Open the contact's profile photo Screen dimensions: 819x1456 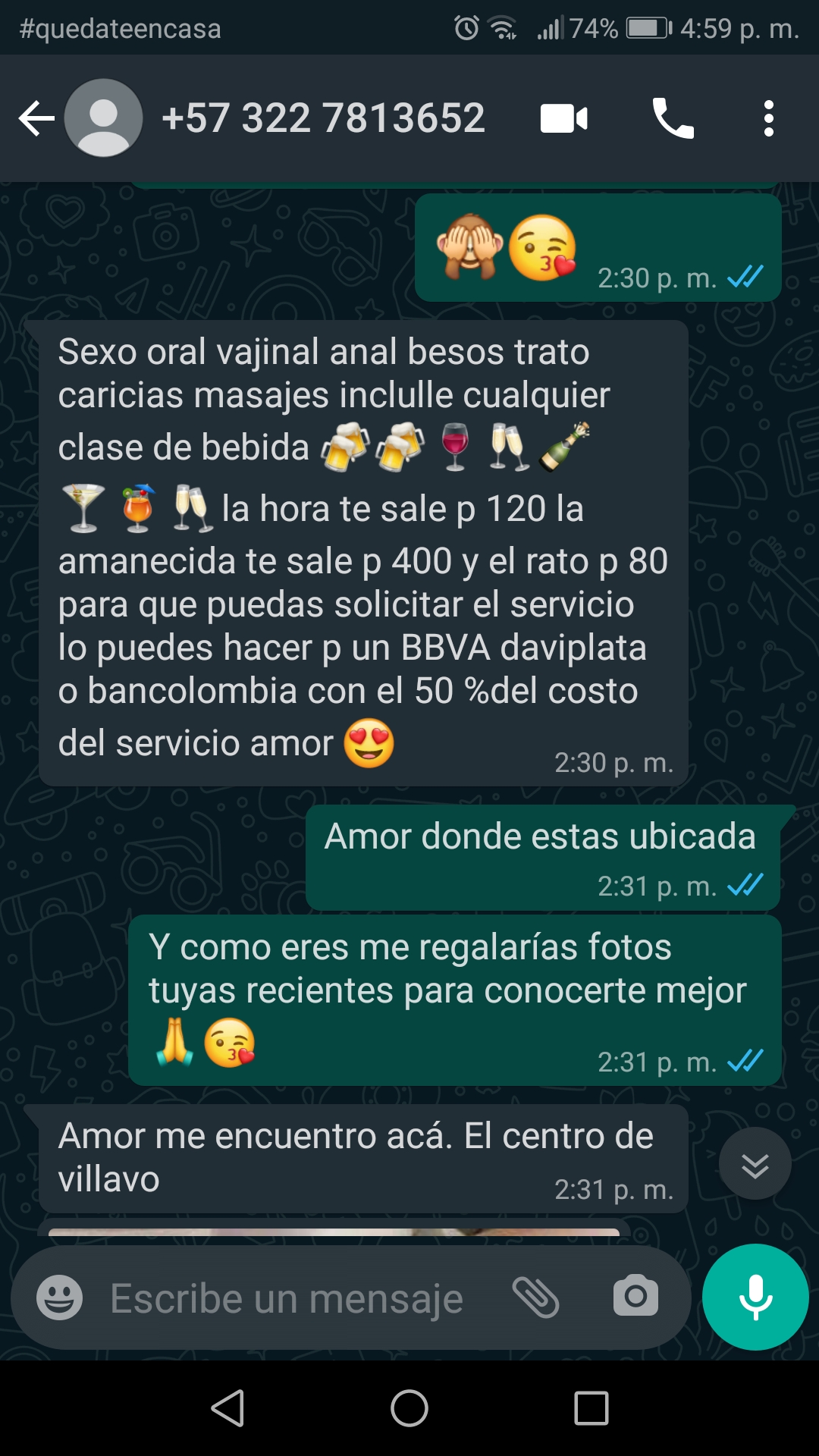(x=104, y=119)
